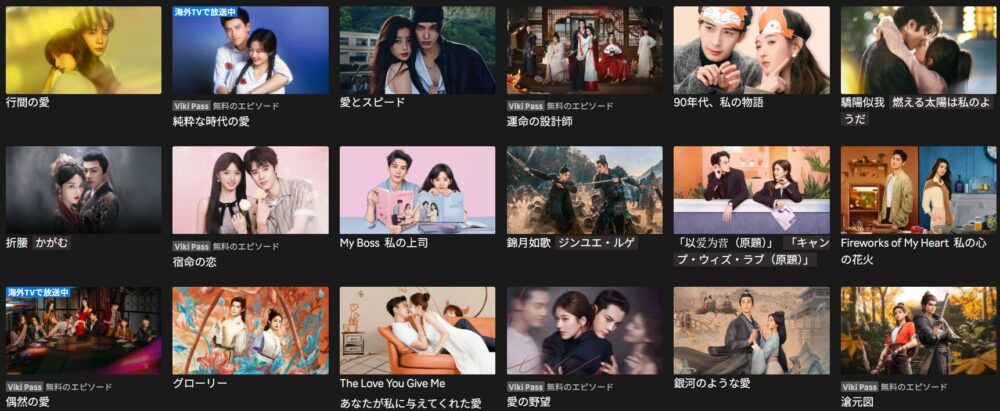View 錦月如歌 ジンユエ・ルゲ drama
The height and width of the screenshot is (411, 1000).
click(x=584, y=190)
